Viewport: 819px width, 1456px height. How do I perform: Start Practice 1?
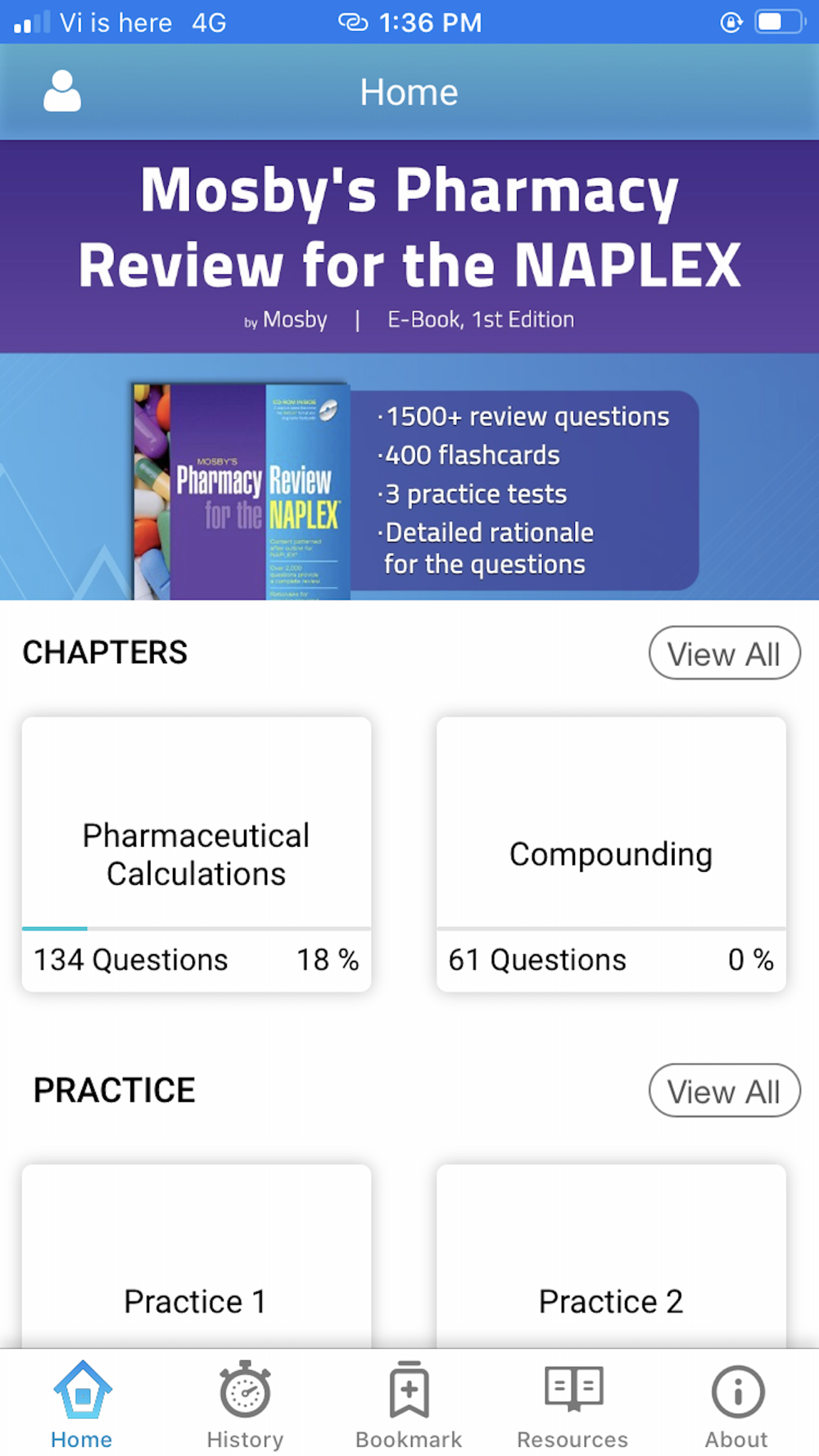[197, 1257]
